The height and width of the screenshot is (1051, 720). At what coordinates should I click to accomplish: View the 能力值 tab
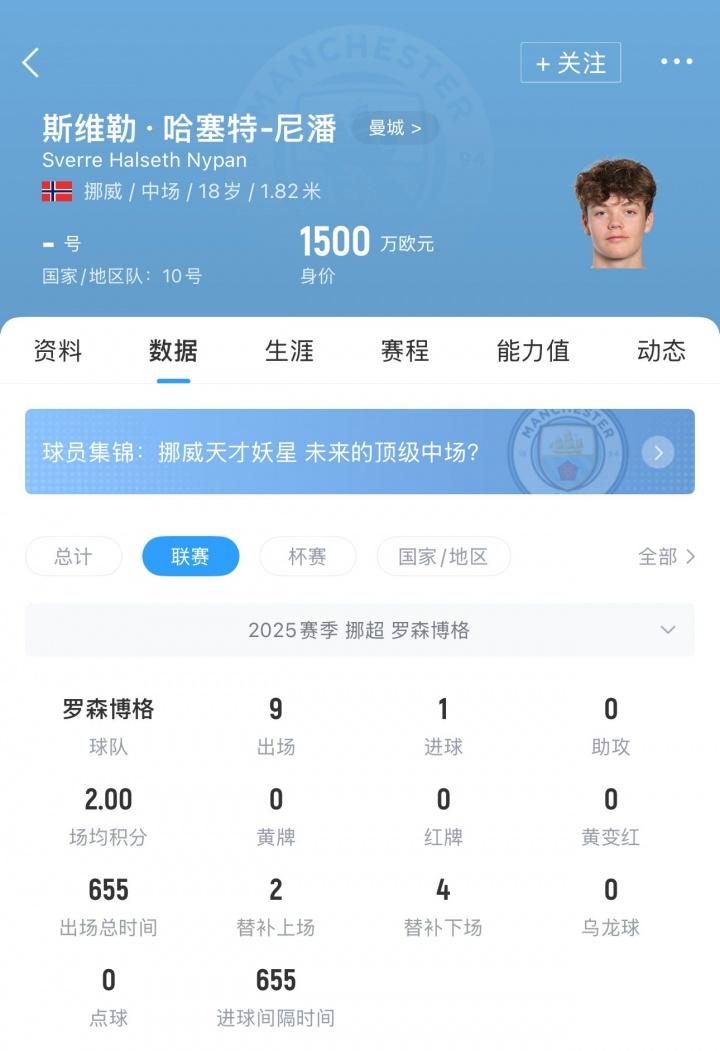pyautogui.click(x=533, y=351)
